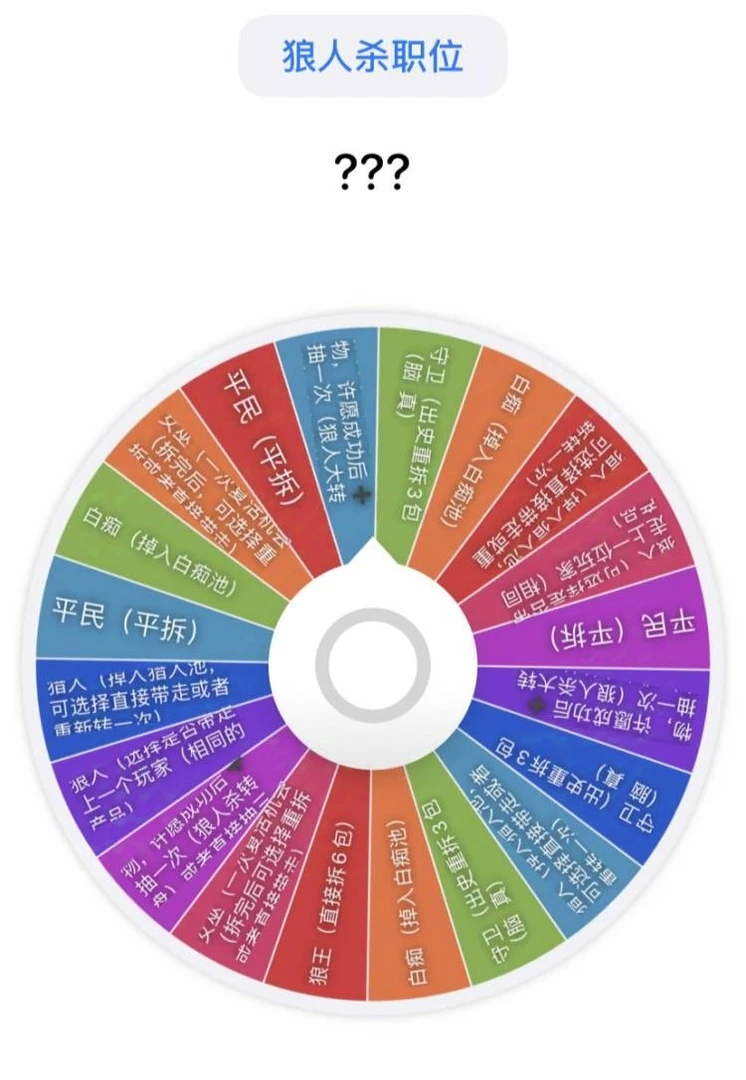
Task: Open the 狼人杀职位 wheel title selector
Action: [372, 56]
